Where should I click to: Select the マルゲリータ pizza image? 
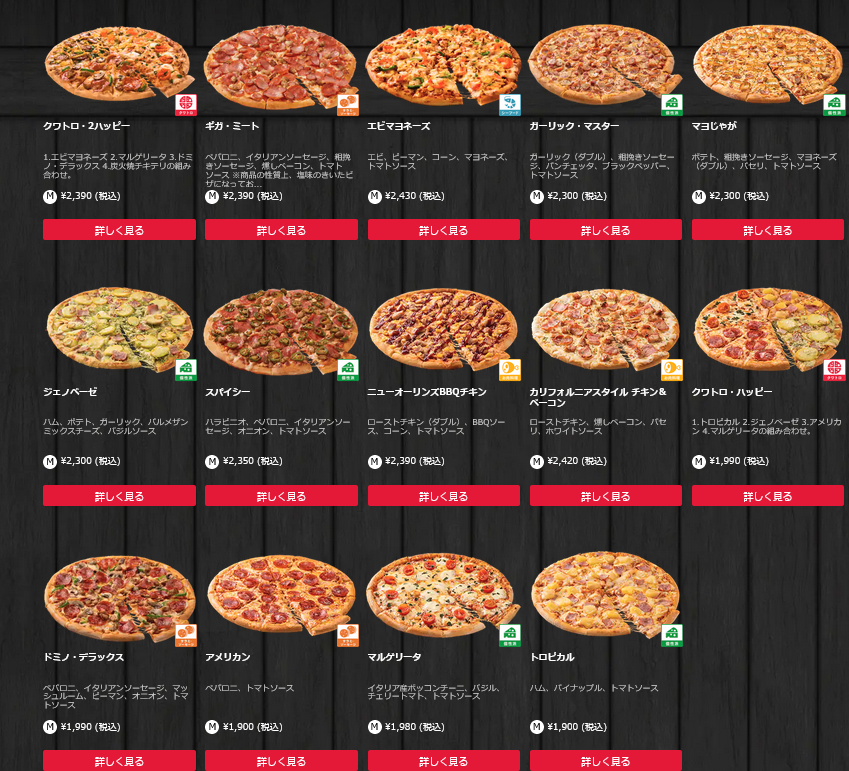(x=442, y=596)
